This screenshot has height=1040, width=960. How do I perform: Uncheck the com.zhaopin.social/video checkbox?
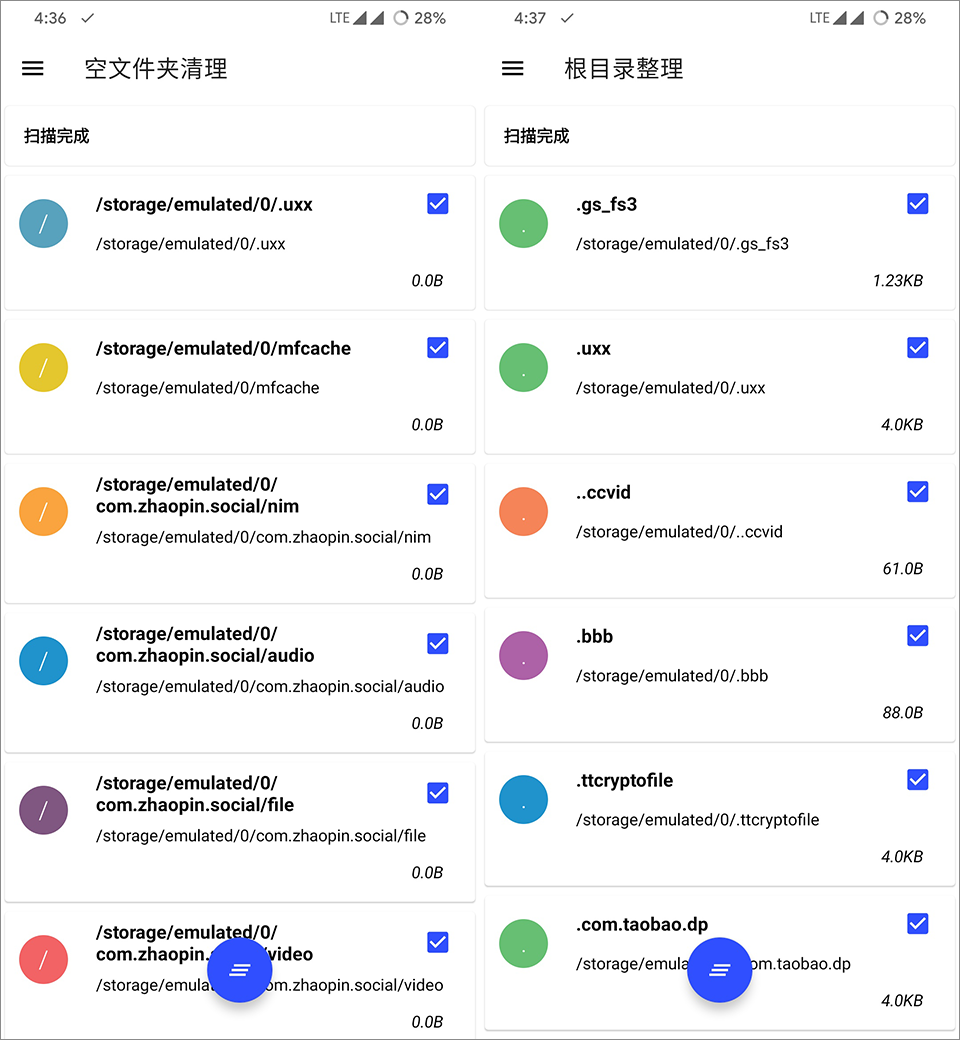point(437,942)
